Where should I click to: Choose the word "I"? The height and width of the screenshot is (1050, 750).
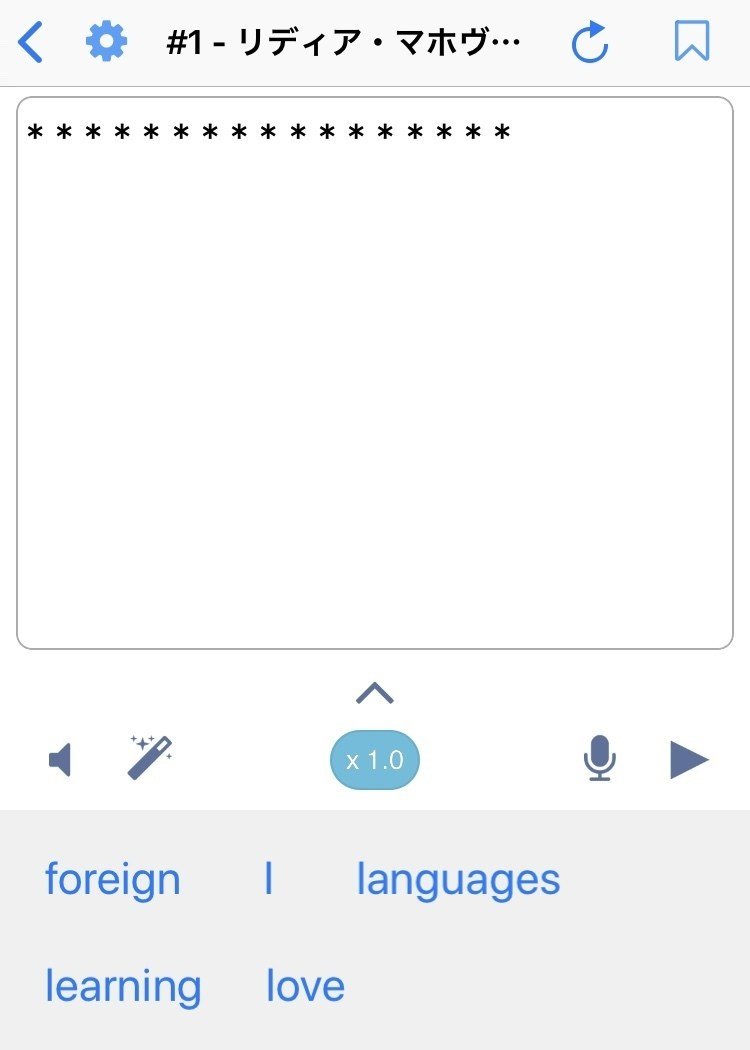pyautogui.click(x=268, y=880)
